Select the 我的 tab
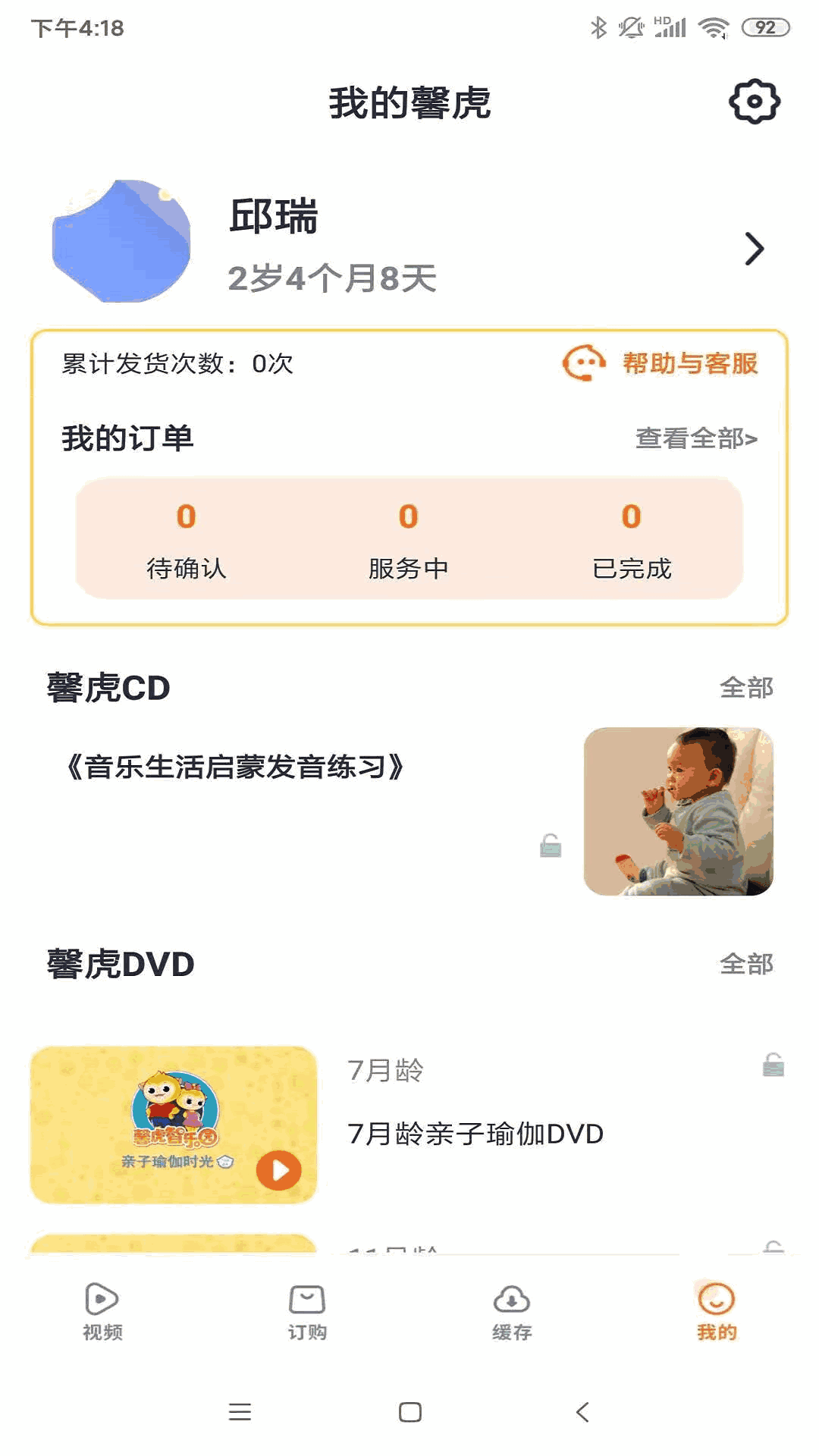Viewport: 819px width, 1456px height. [x=717, y=1312]
